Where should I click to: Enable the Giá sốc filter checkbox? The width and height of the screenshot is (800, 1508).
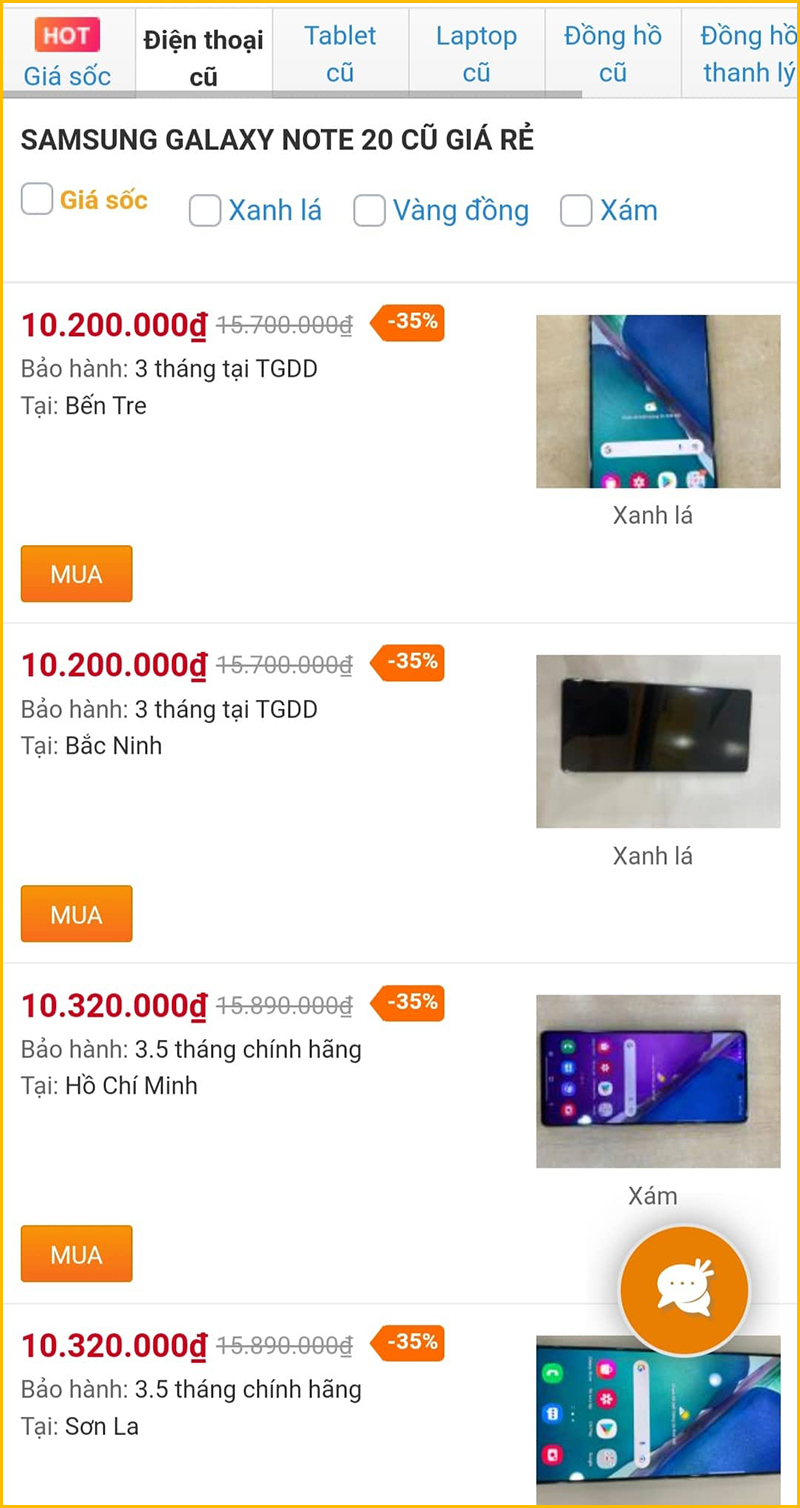tap(36, 198)
